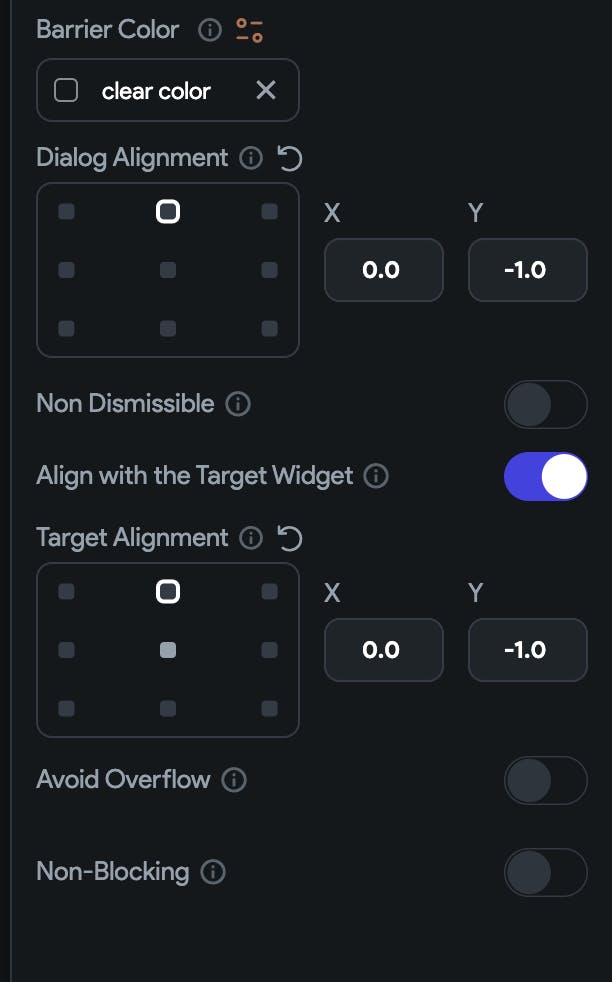The height and width of the screenshot is (982, 612).
Task: Remove the clear color value
Action: [266, 90]
